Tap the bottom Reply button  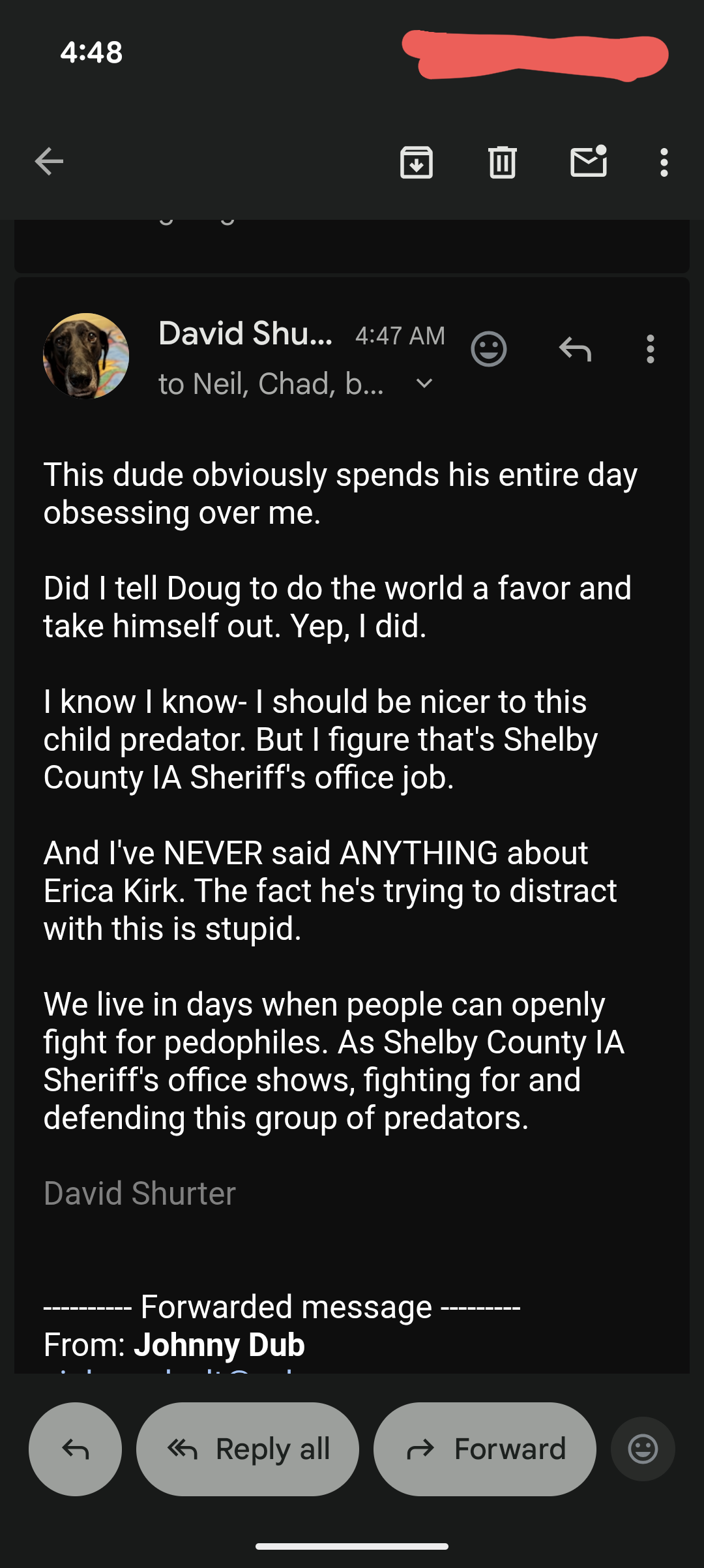tap(75, 1449)
